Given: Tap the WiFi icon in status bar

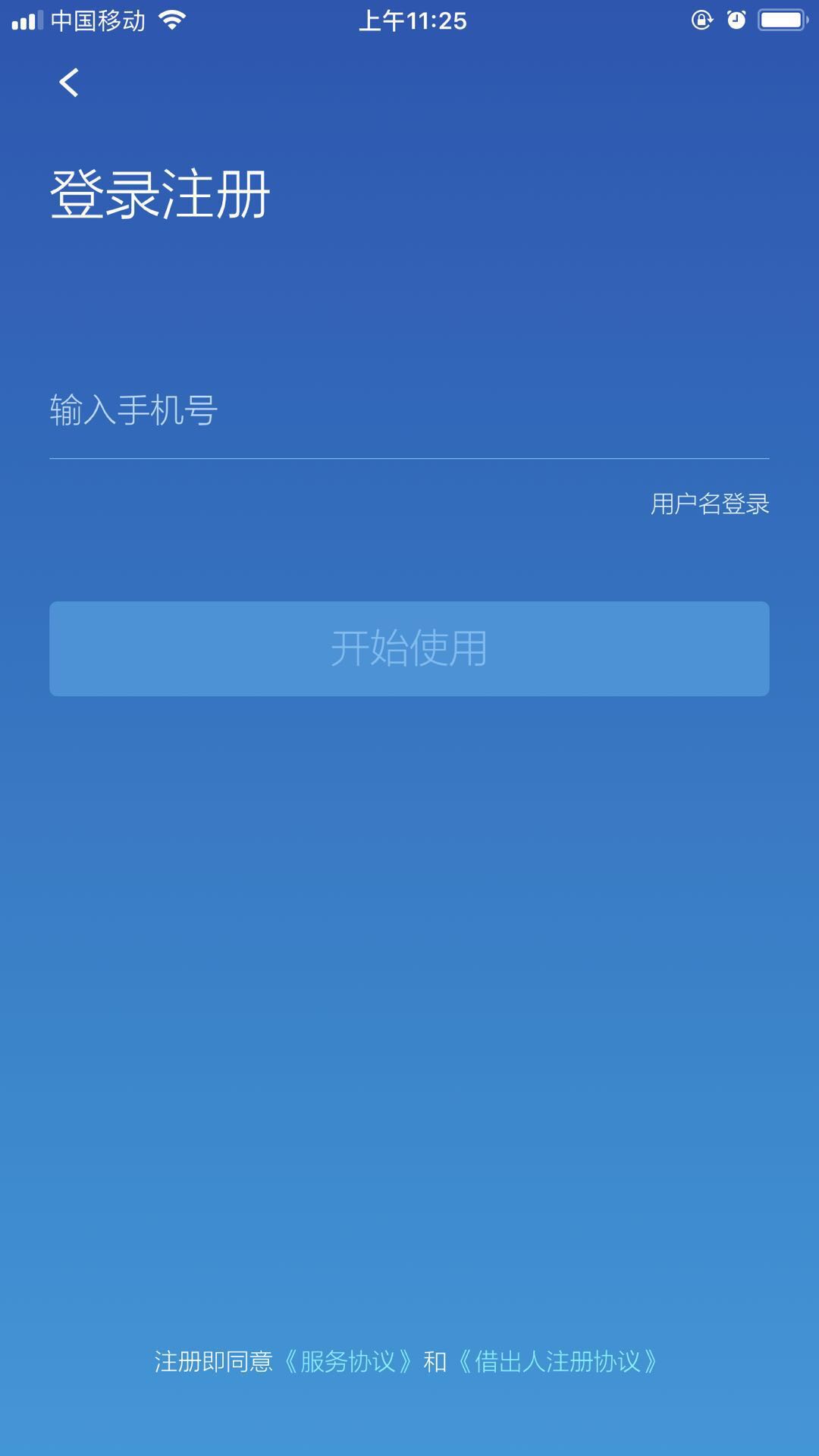Looking at the screenshot, I should click(173, 20).
